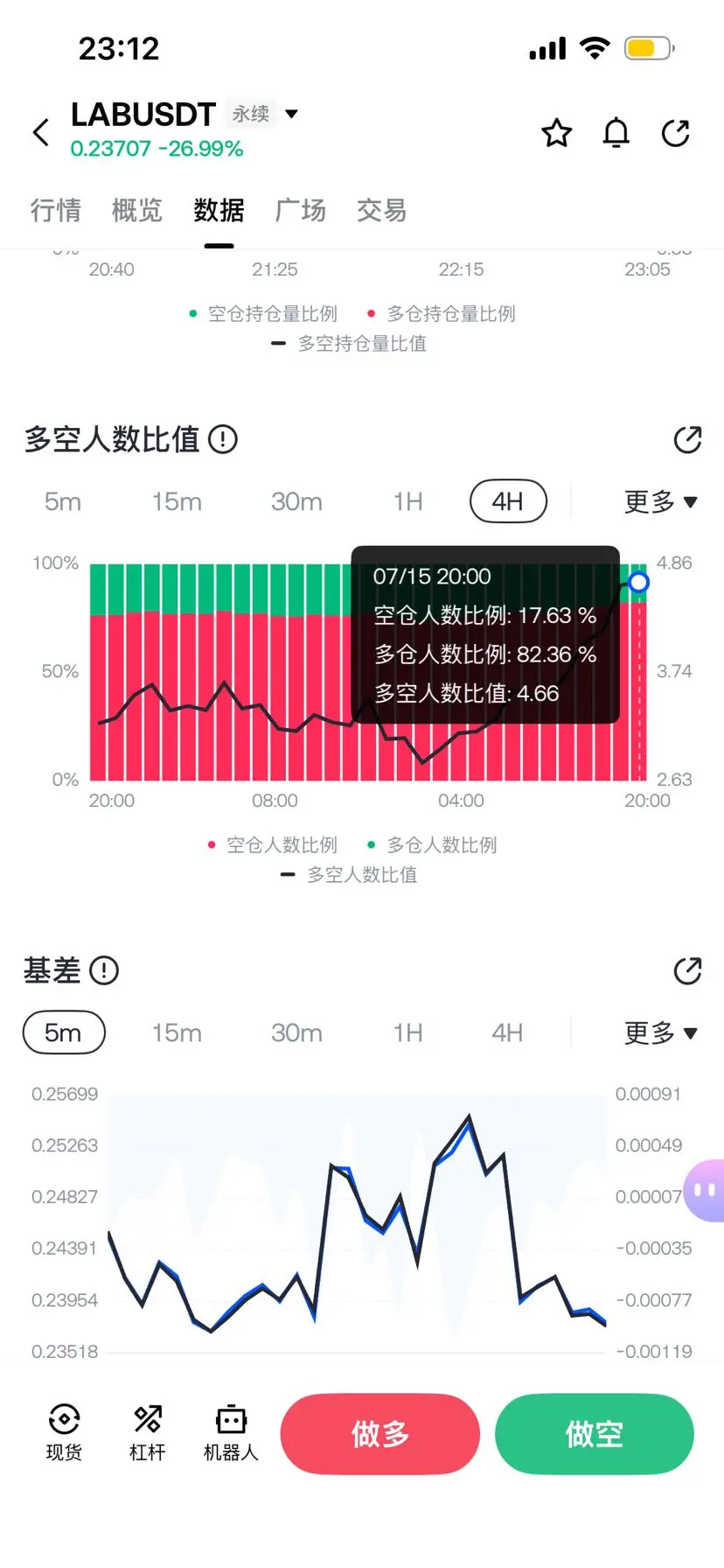Open the price alert bell
Image resolution: width=724 pixels, height=1568 pixels.
pyautogui.click(x=616, y=133)
